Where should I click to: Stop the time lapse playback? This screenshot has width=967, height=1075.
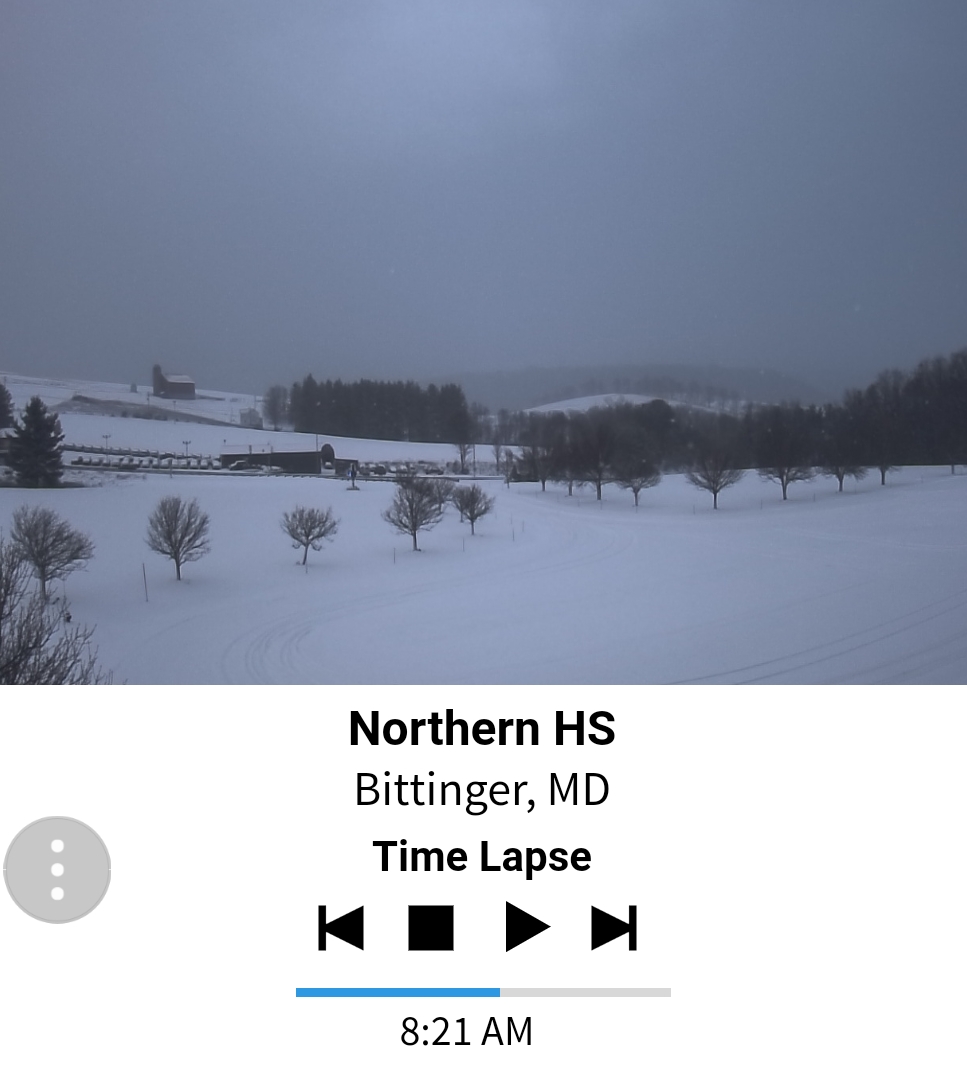click(x=431, y=927)
